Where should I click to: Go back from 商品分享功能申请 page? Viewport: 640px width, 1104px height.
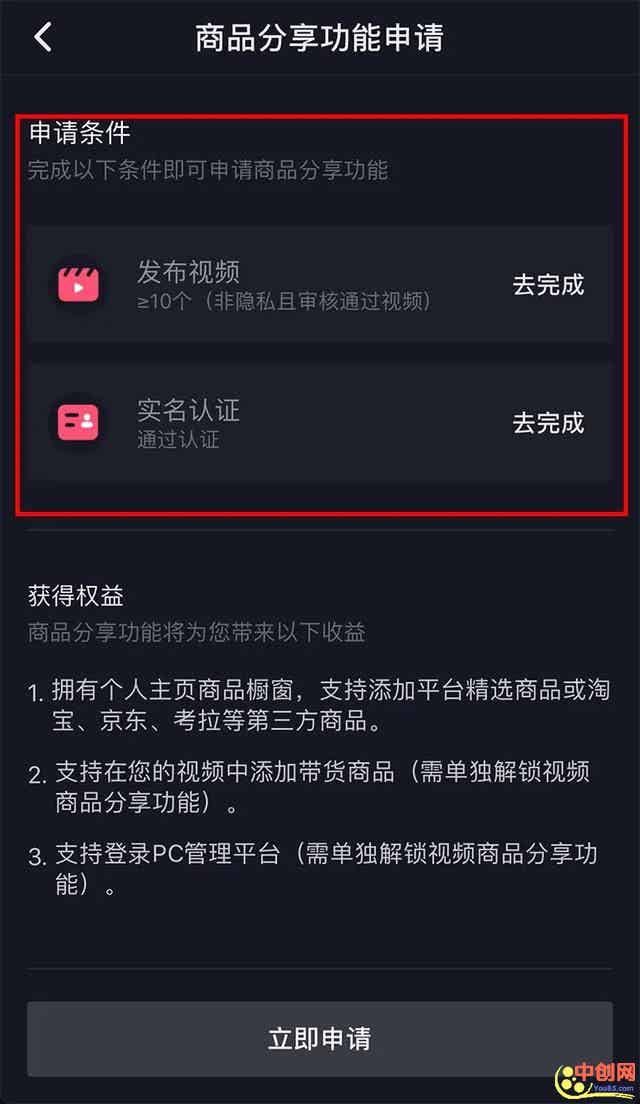click(x=42, y=38)
